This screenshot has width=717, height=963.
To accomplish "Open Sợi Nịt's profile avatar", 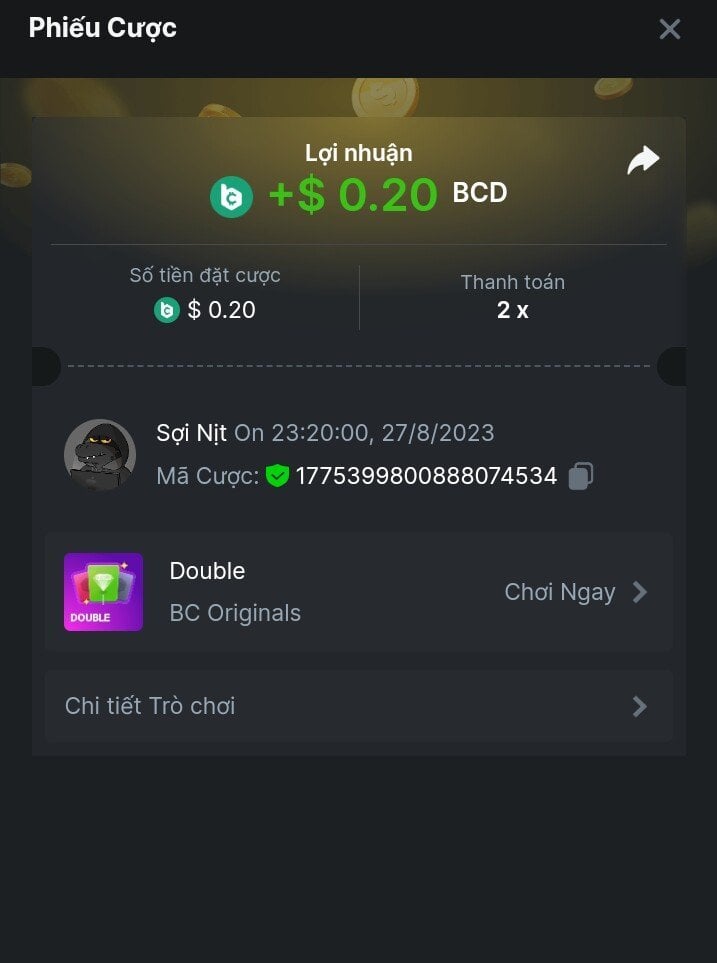I will 100,454.
